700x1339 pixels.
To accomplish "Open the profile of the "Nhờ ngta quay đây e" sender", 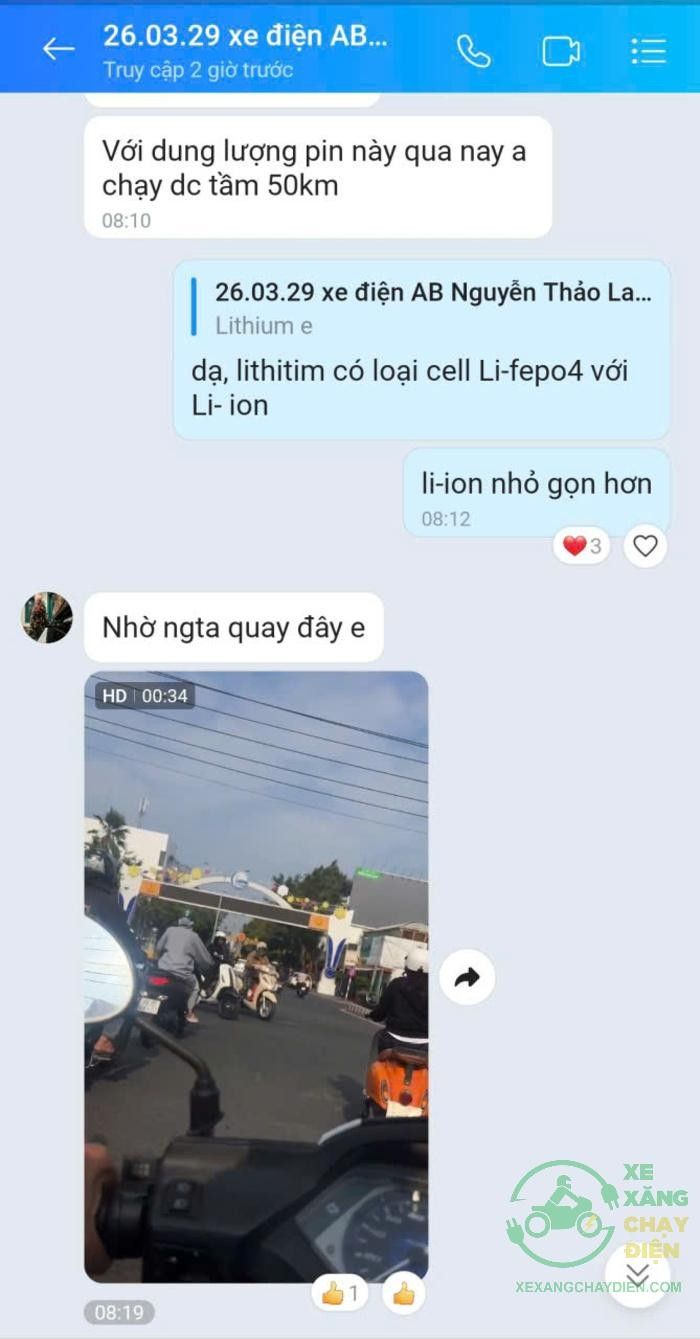I will click(47, 617).
